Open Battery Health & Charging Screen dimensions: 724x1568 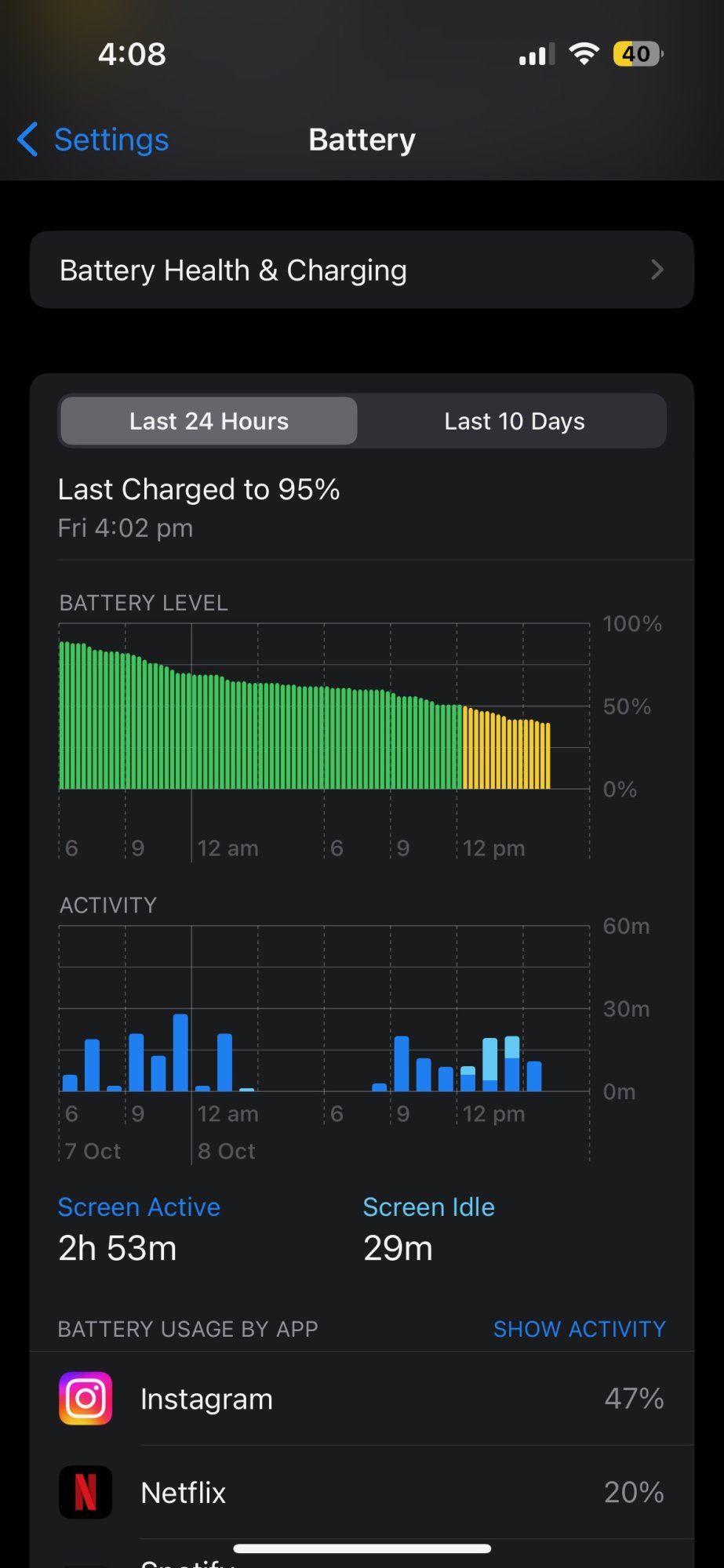[362, 270]
